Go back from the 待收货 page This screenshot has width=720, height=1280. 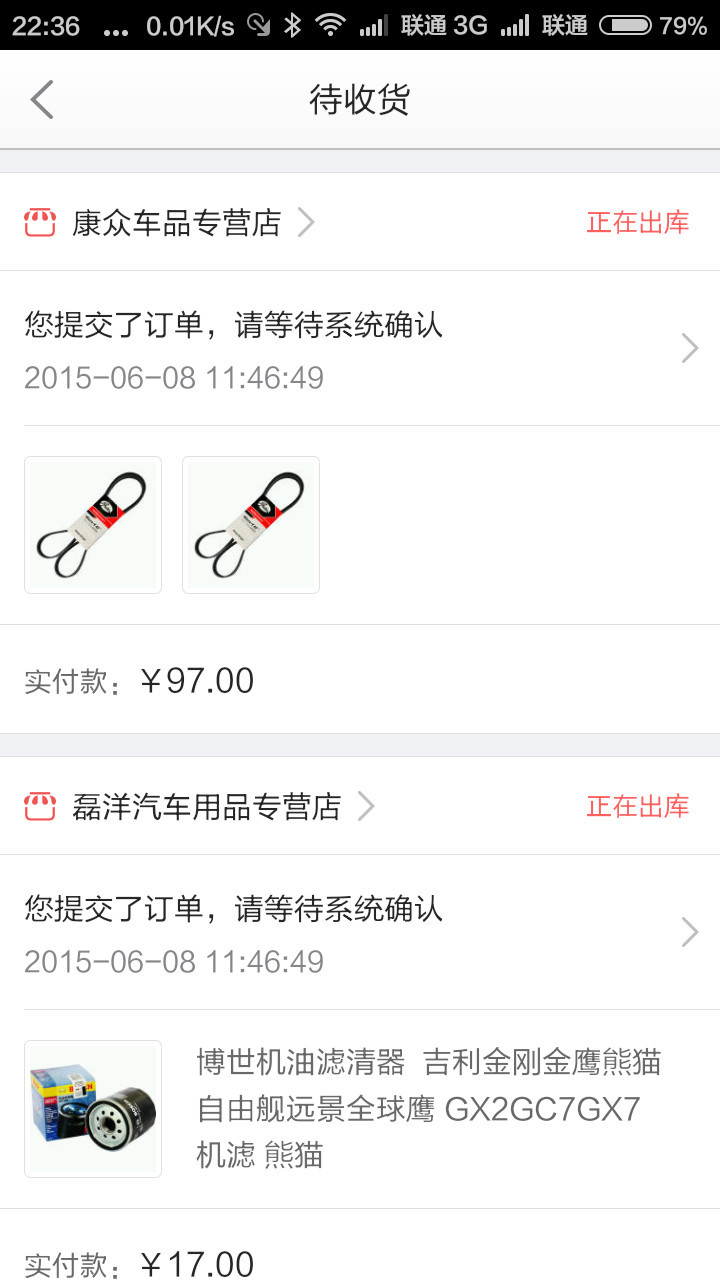click(x=42, y=100)
